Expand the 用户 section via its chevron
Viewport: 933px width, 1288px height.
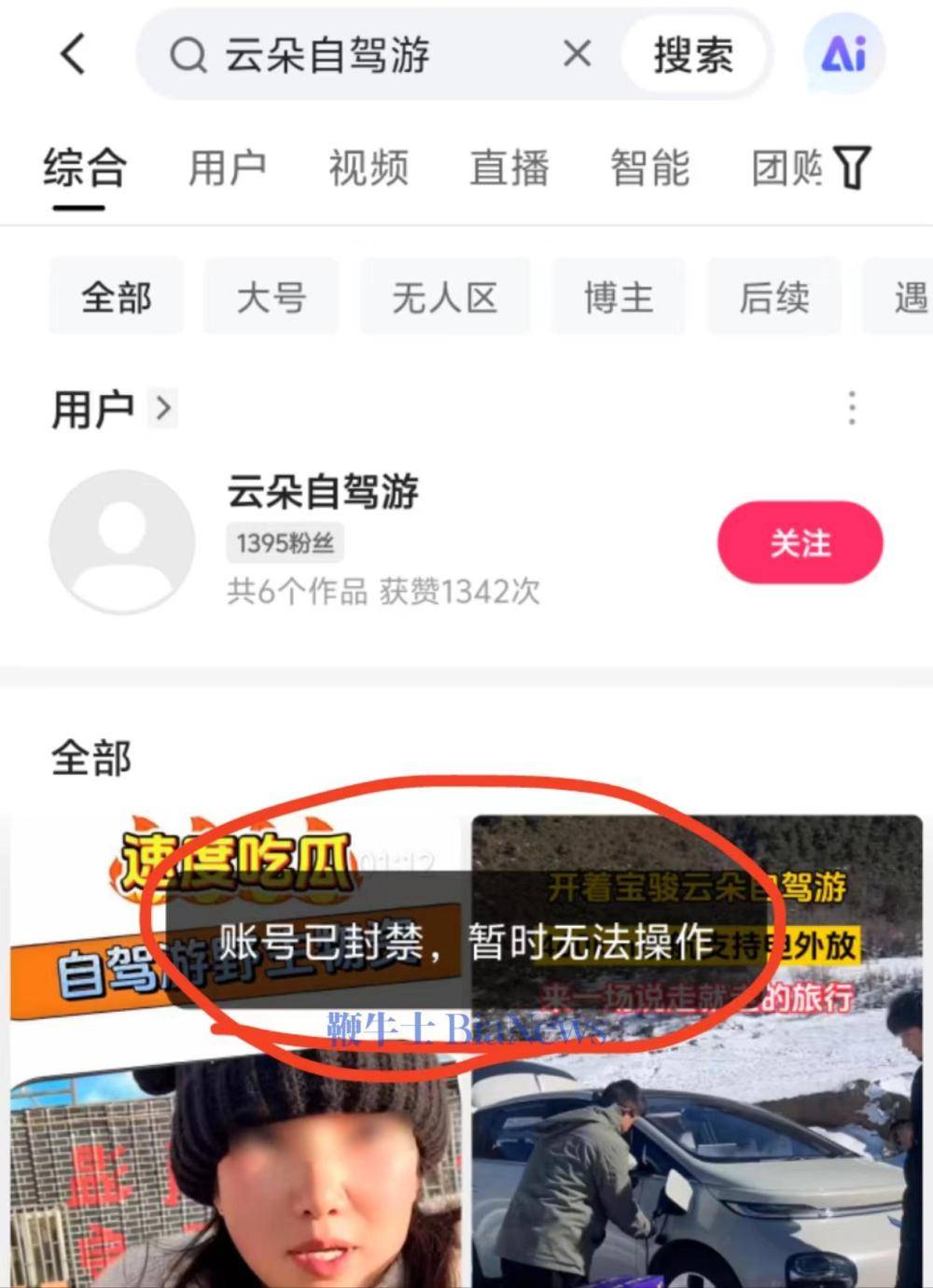(x=164, y=409)
